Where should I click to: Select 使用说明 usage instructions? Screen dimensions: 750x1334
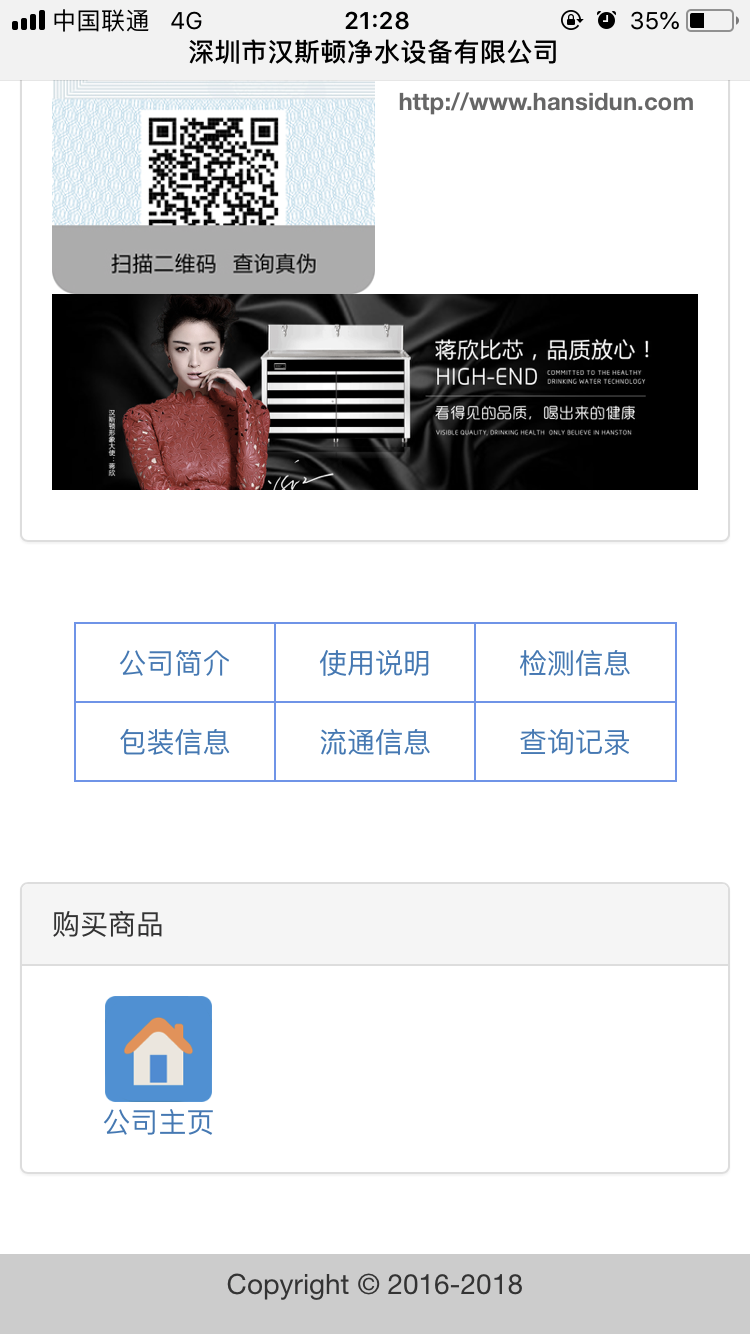(375, 663)
